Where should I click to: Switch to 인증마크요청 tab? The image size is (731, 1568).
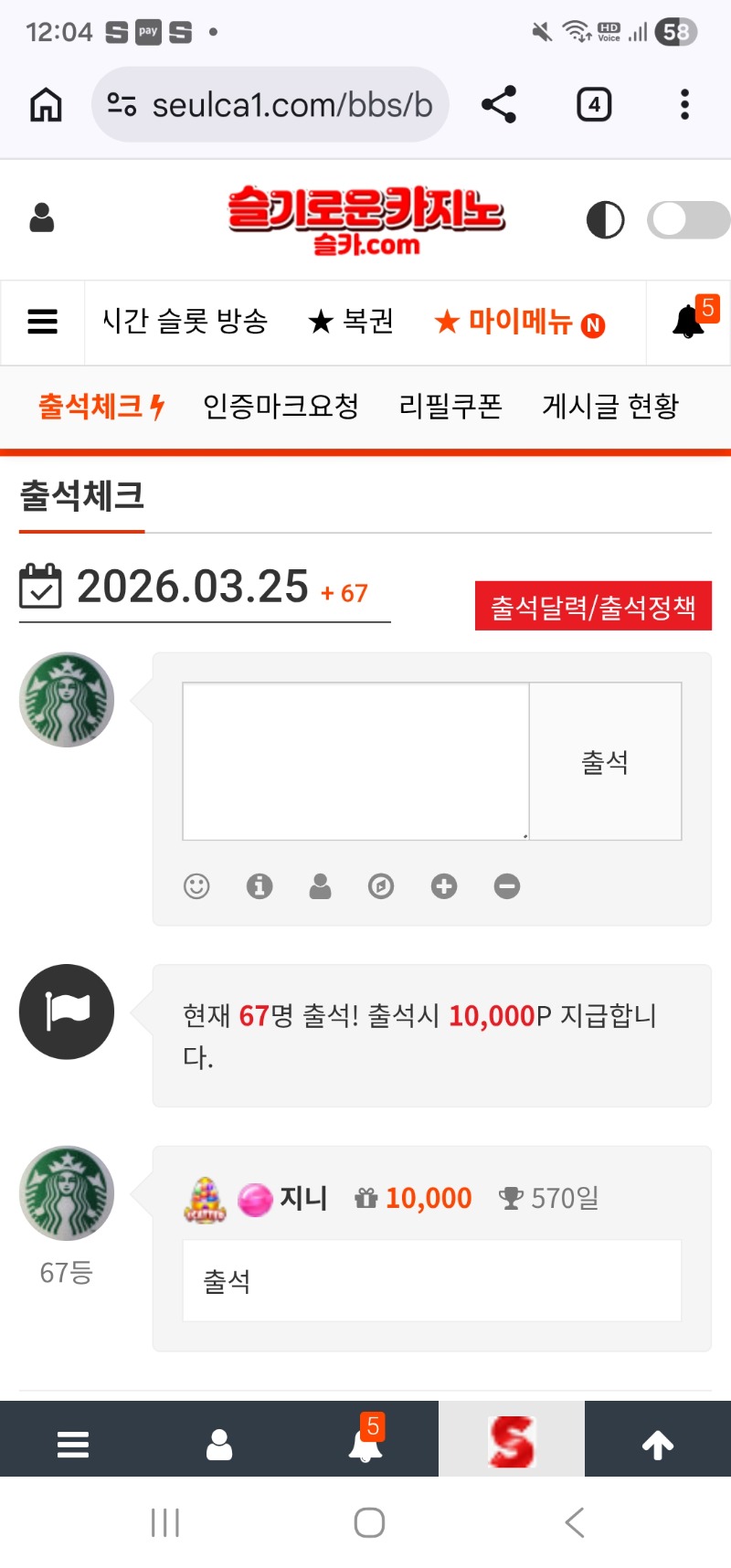(x=281, y=406)
